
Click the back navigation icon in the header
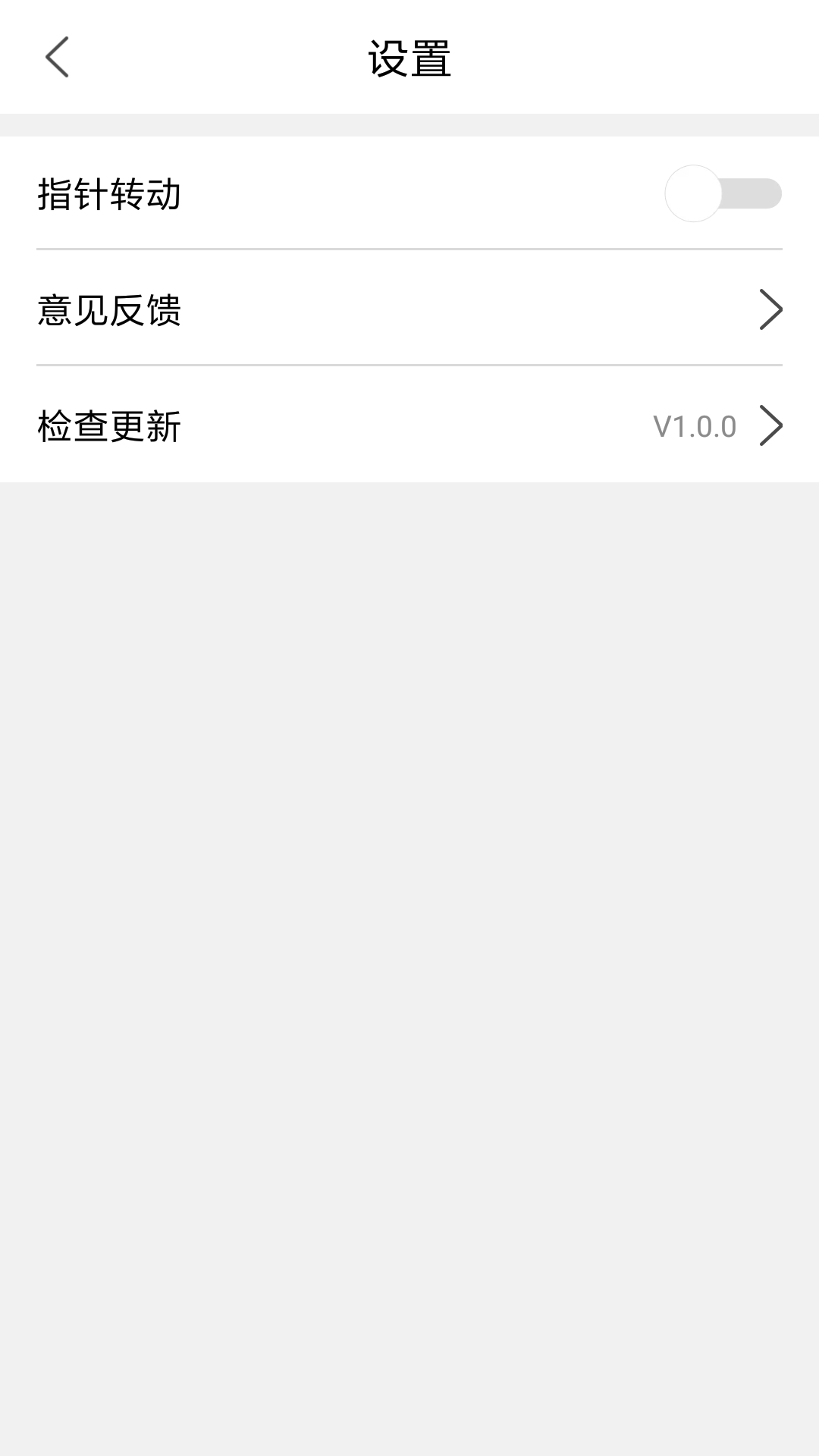57,57
